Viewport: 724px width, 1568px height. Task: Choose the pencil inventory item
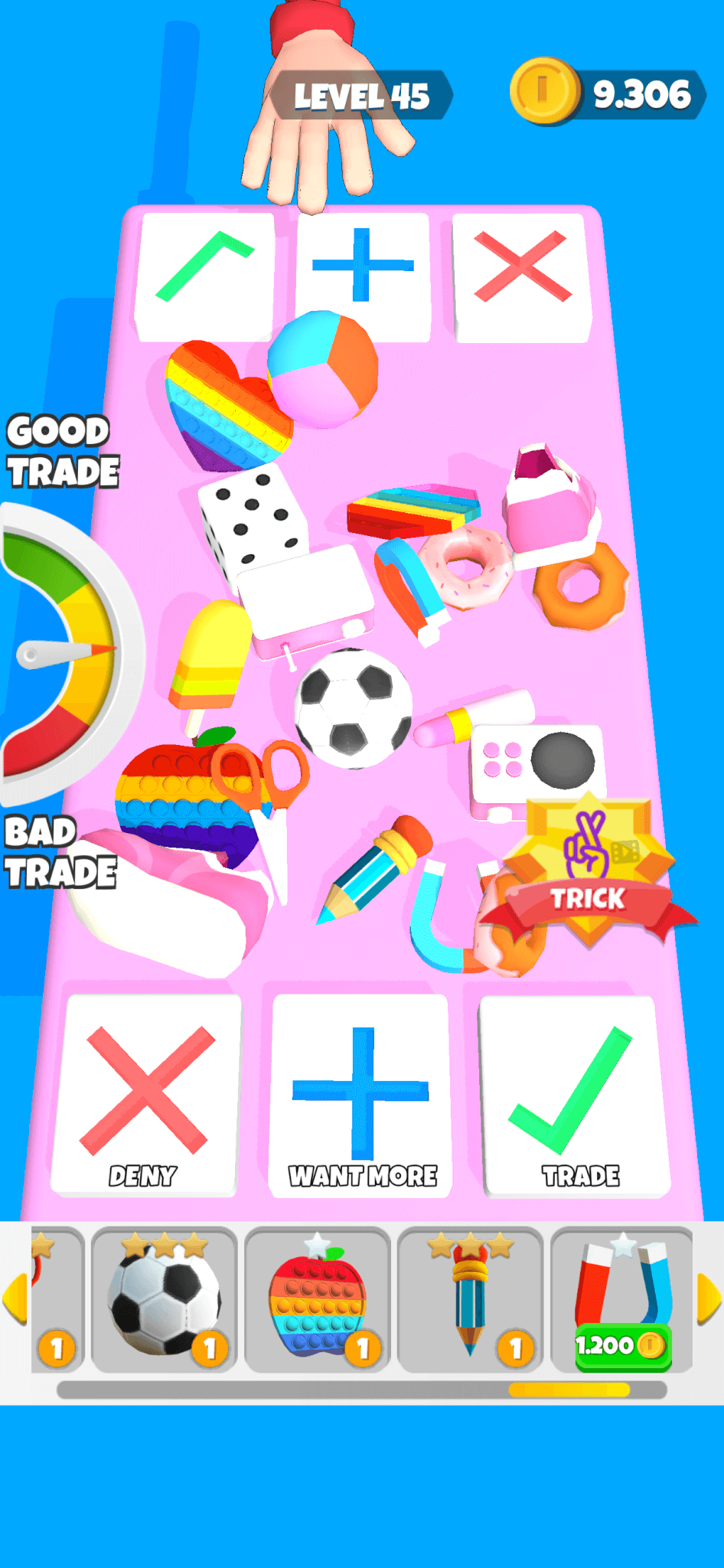coord(471,1300)
